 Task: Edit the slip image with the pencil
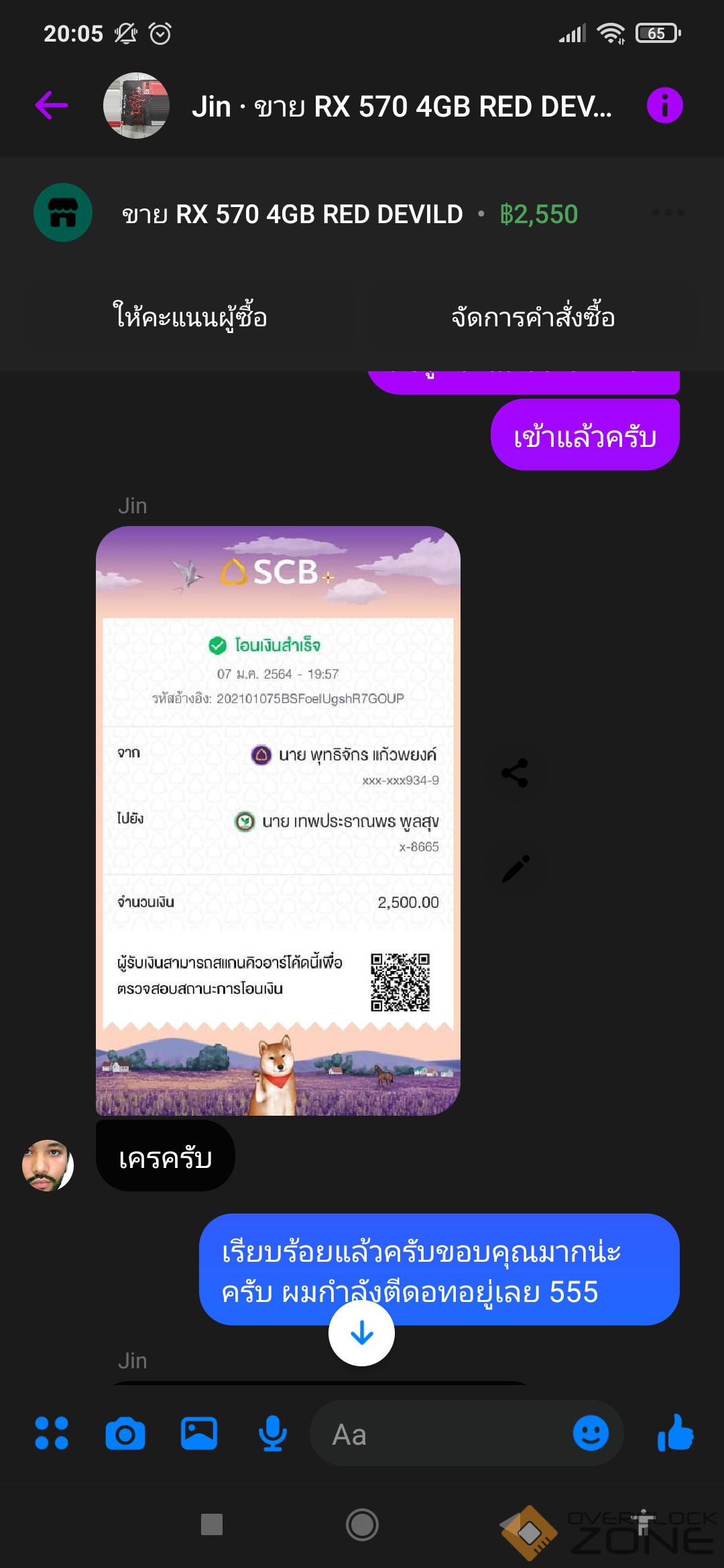515,868
